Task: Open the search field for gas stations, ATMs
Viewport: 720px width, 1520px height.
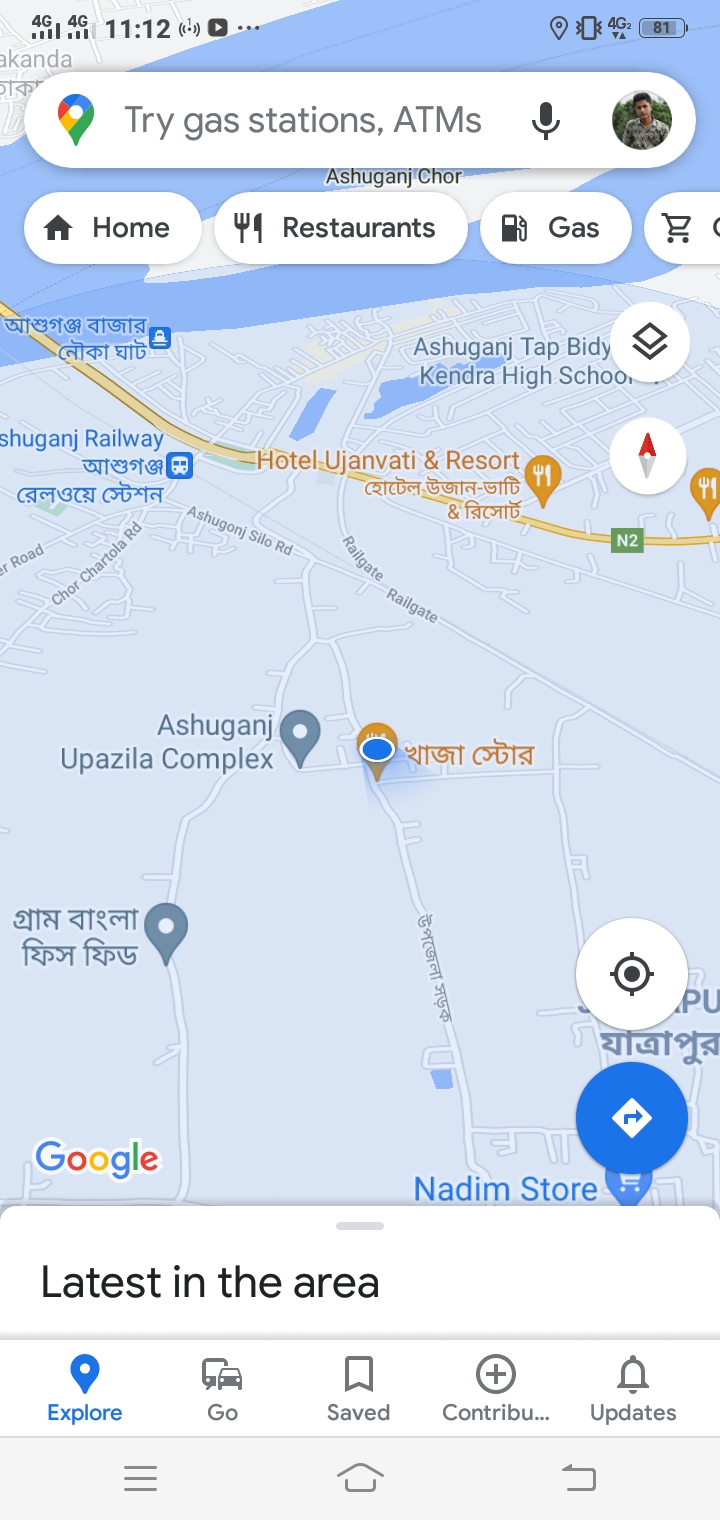Action: tap(302, 121)
